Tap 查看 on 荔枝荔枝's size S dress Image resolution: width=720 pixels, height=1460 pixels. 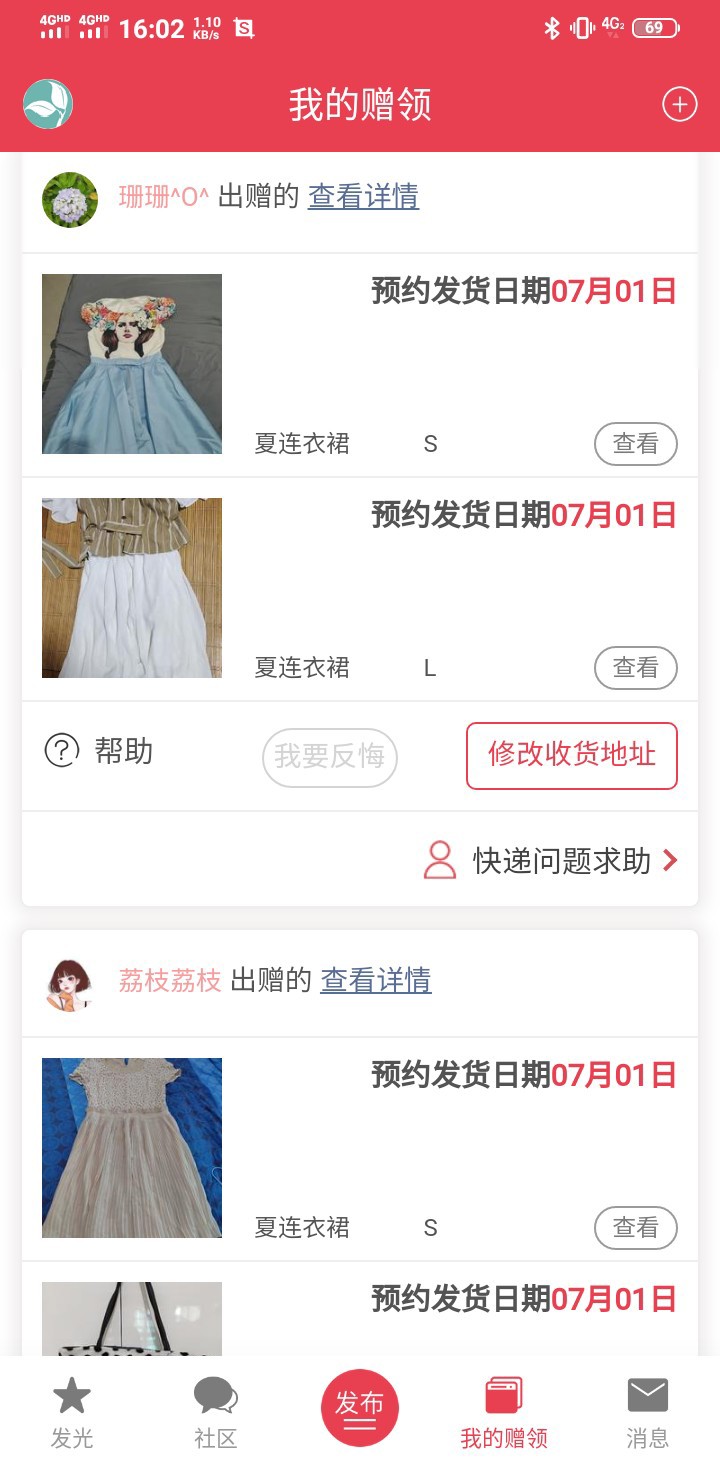coord(635,1228)
